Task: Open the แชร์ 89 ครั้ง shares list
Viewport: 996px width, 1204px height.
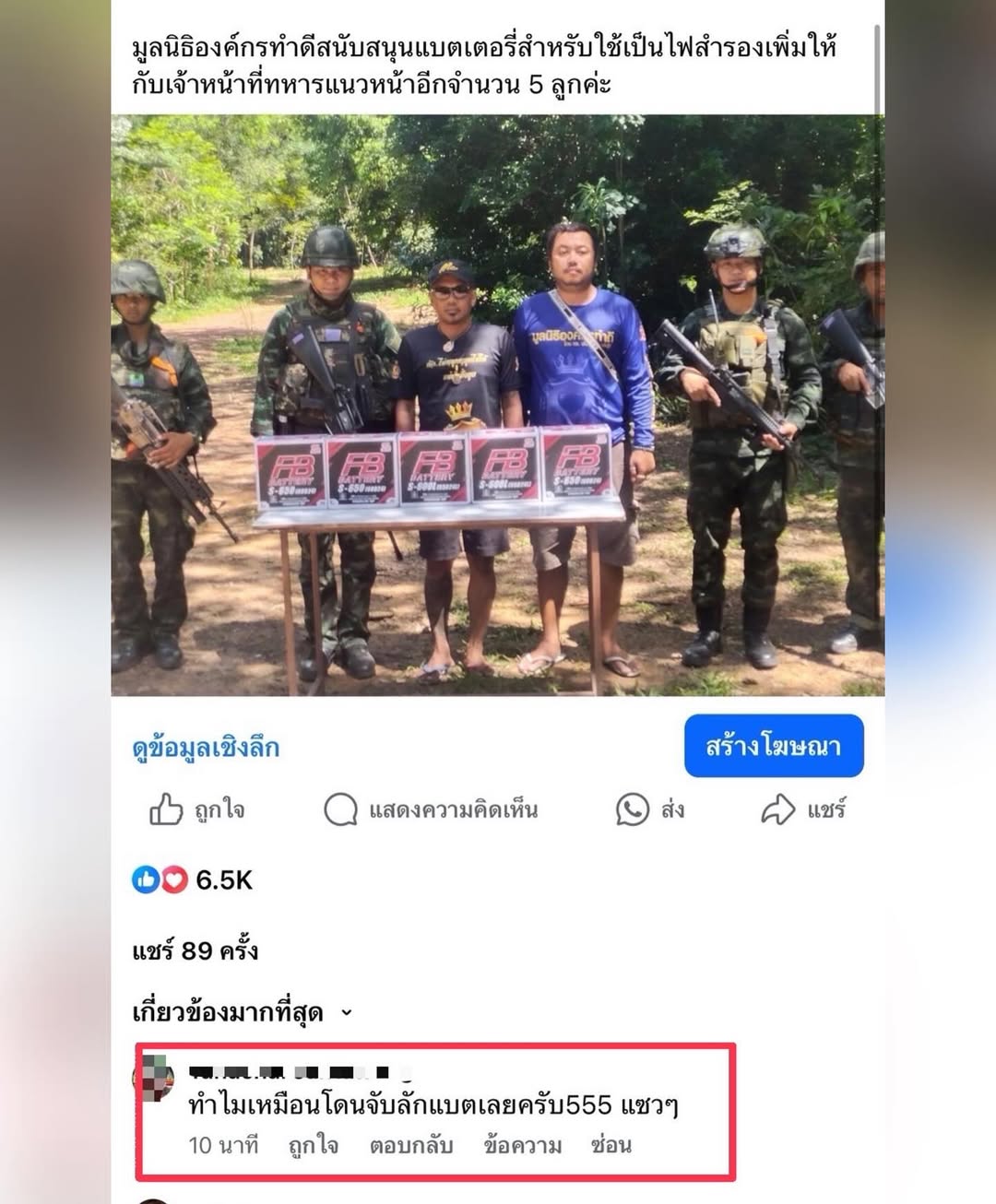Action: (195, 950)
